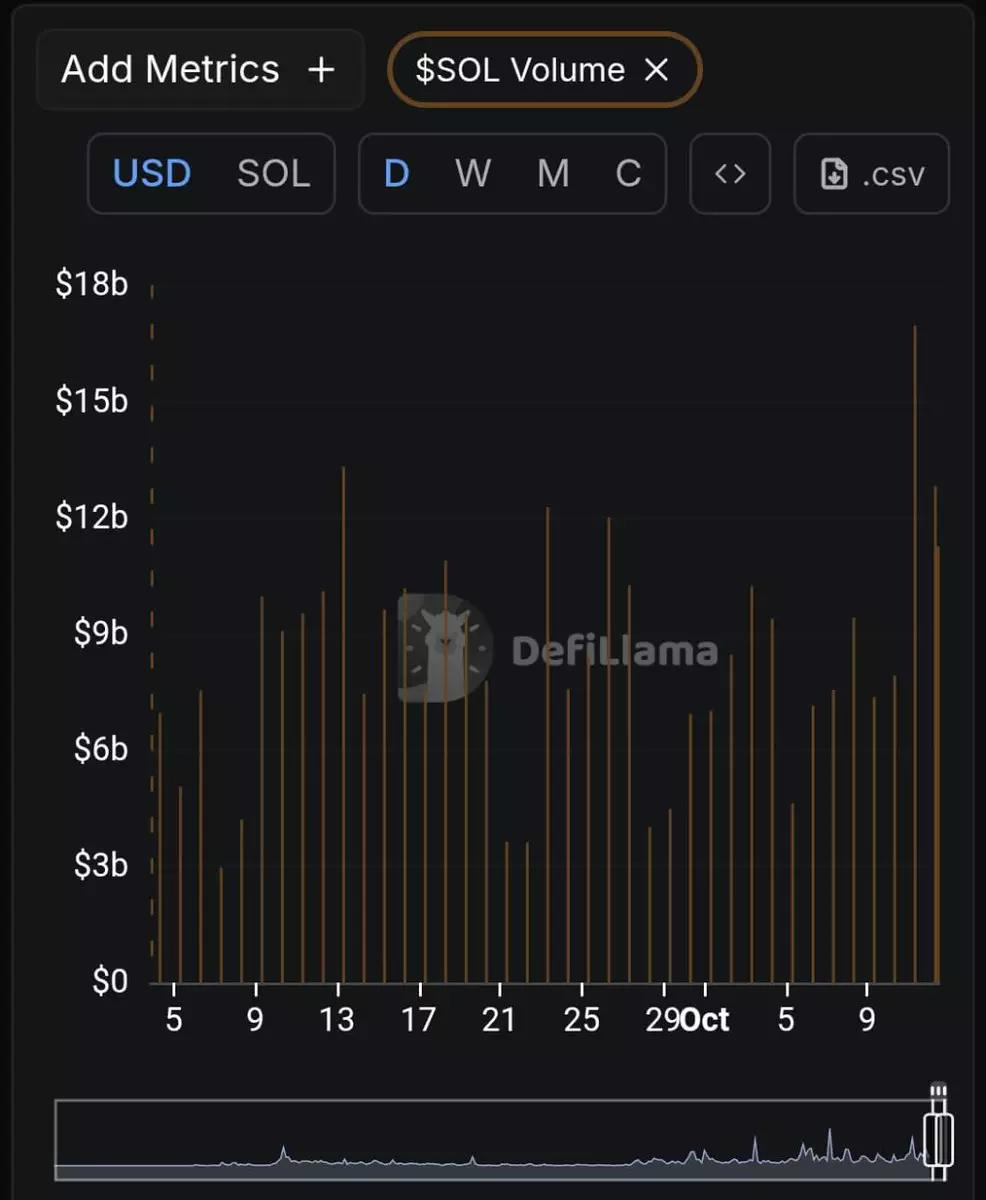
Task: Download the chart data as .csv
Action: (x=871, y=174)
